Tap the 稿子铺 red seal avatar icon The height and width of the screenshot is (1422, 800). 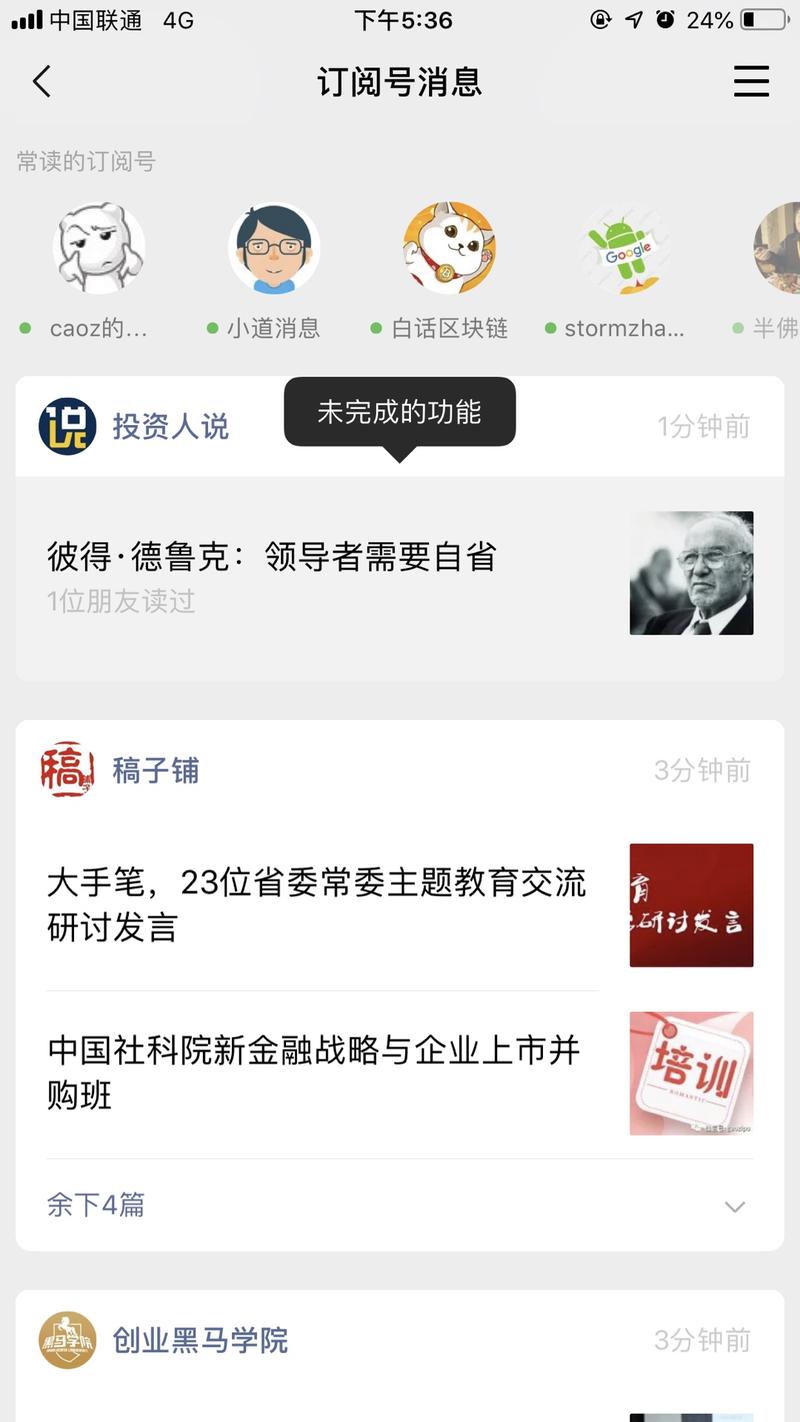(x=66, y=771)
